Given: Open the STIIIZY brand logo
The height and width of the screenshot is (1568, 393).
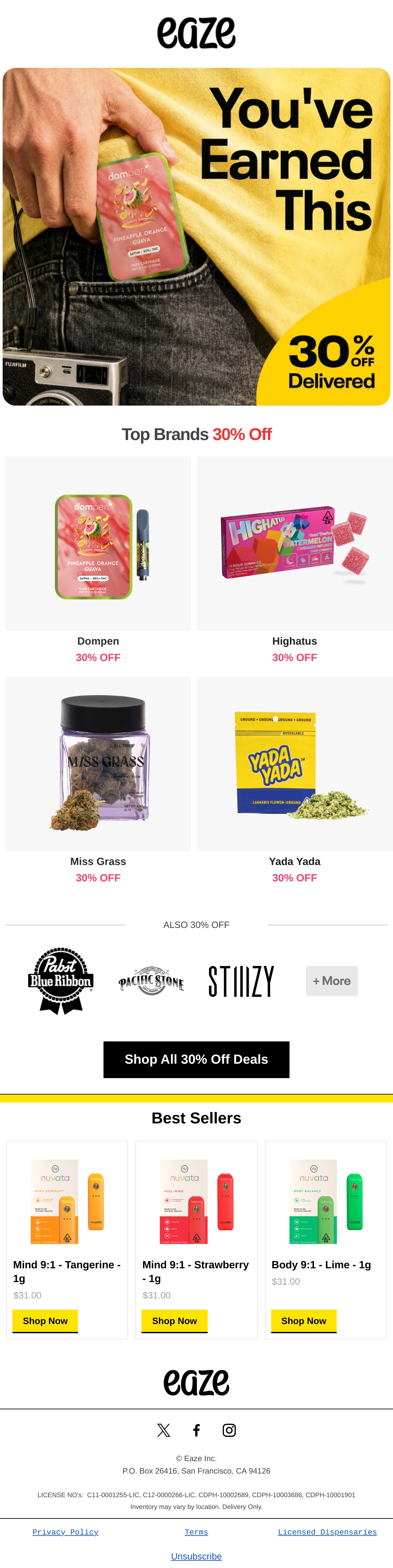Looking at the screenshot, I should 241,981.
